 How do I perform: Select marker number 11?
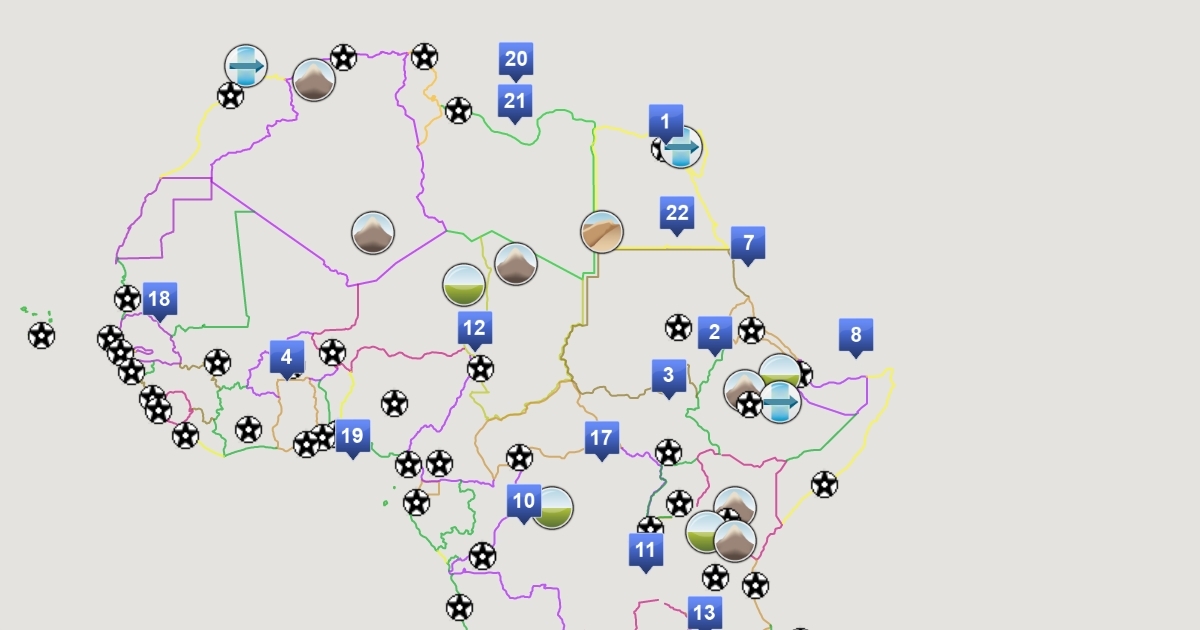tap(646, 550)
